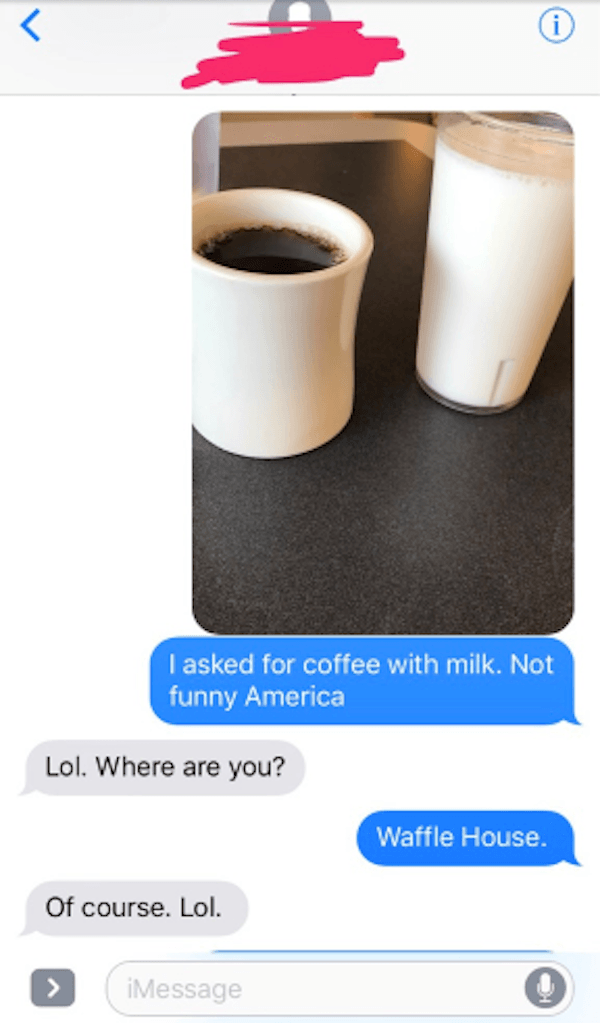
Task: Expand the apps arrow beside the message field
Action: [53, 988]
